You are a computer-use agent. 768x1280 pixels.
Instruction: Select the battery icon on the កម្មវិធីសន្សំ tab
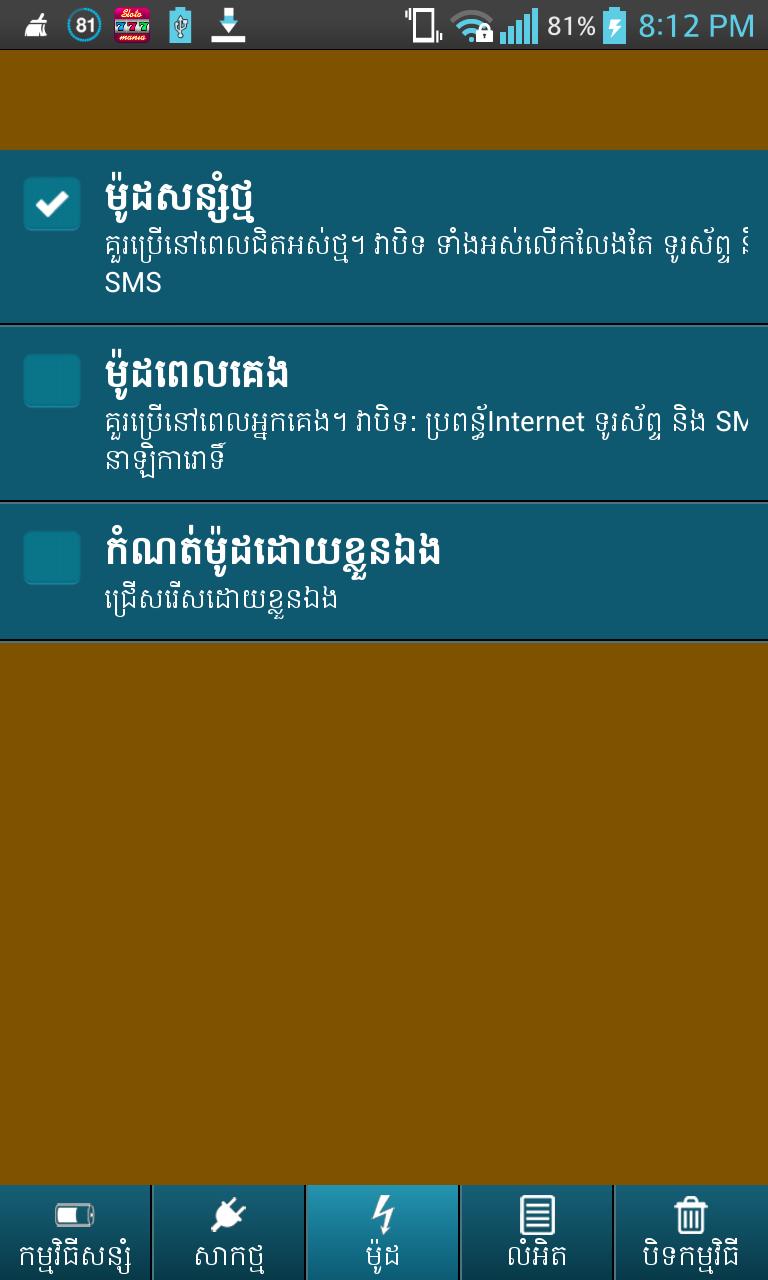76,1214
